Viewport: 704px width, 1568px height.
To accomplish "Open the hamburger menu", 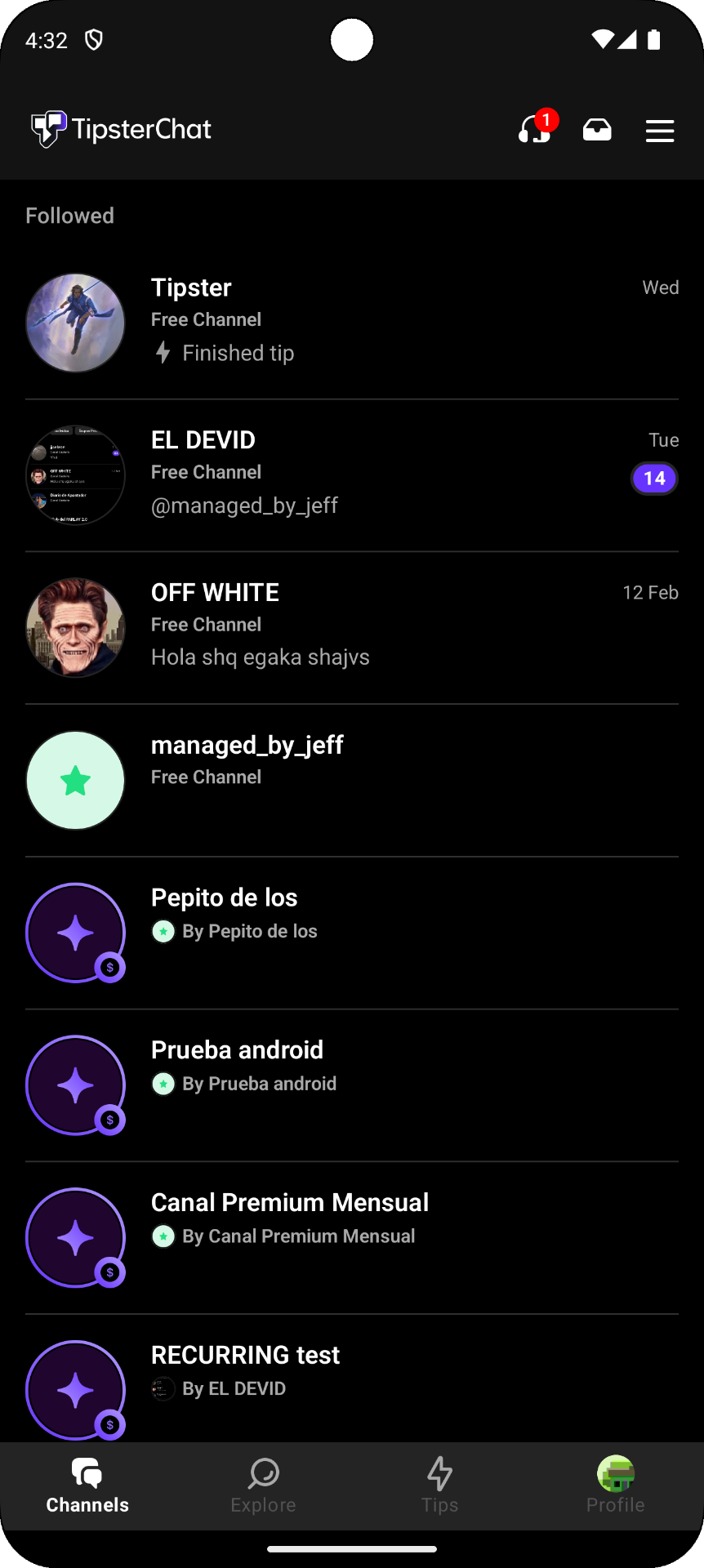I will pyautogui.click(x=660, y=131).
